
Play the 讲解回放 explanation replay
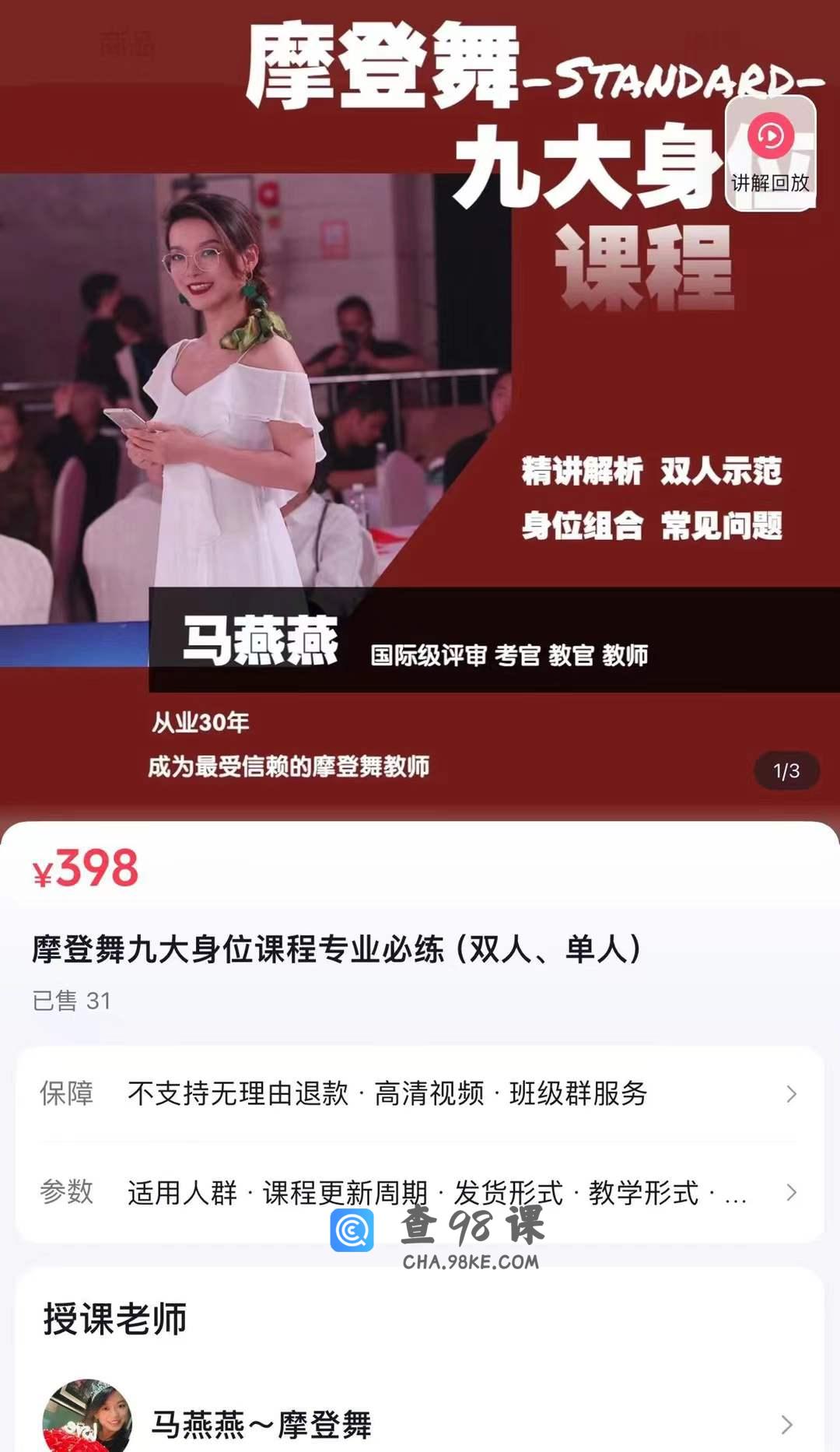770,153
